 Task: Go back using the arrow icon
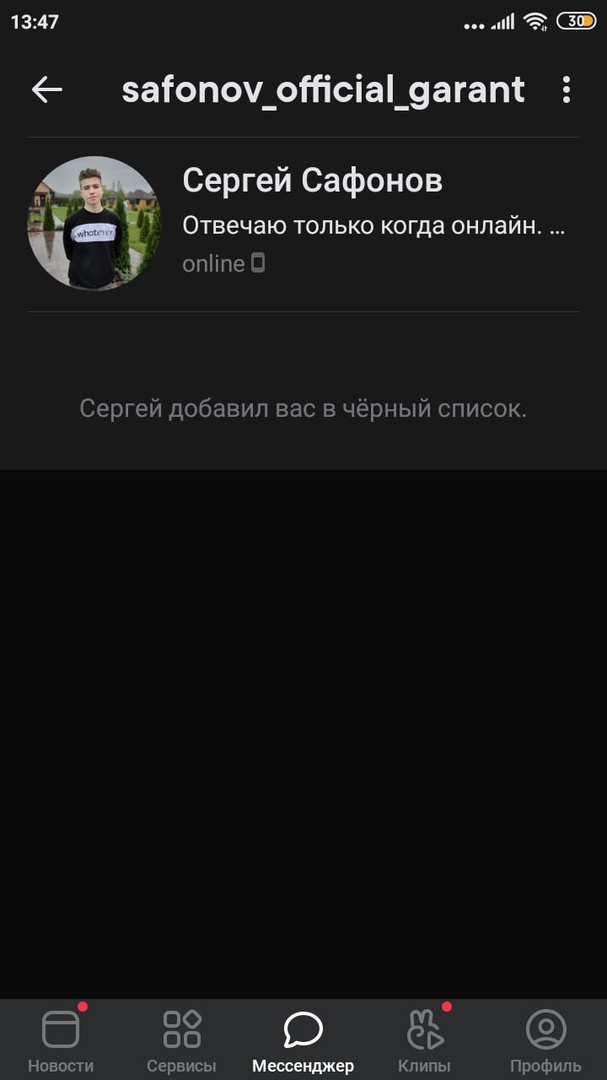[47, 90]
